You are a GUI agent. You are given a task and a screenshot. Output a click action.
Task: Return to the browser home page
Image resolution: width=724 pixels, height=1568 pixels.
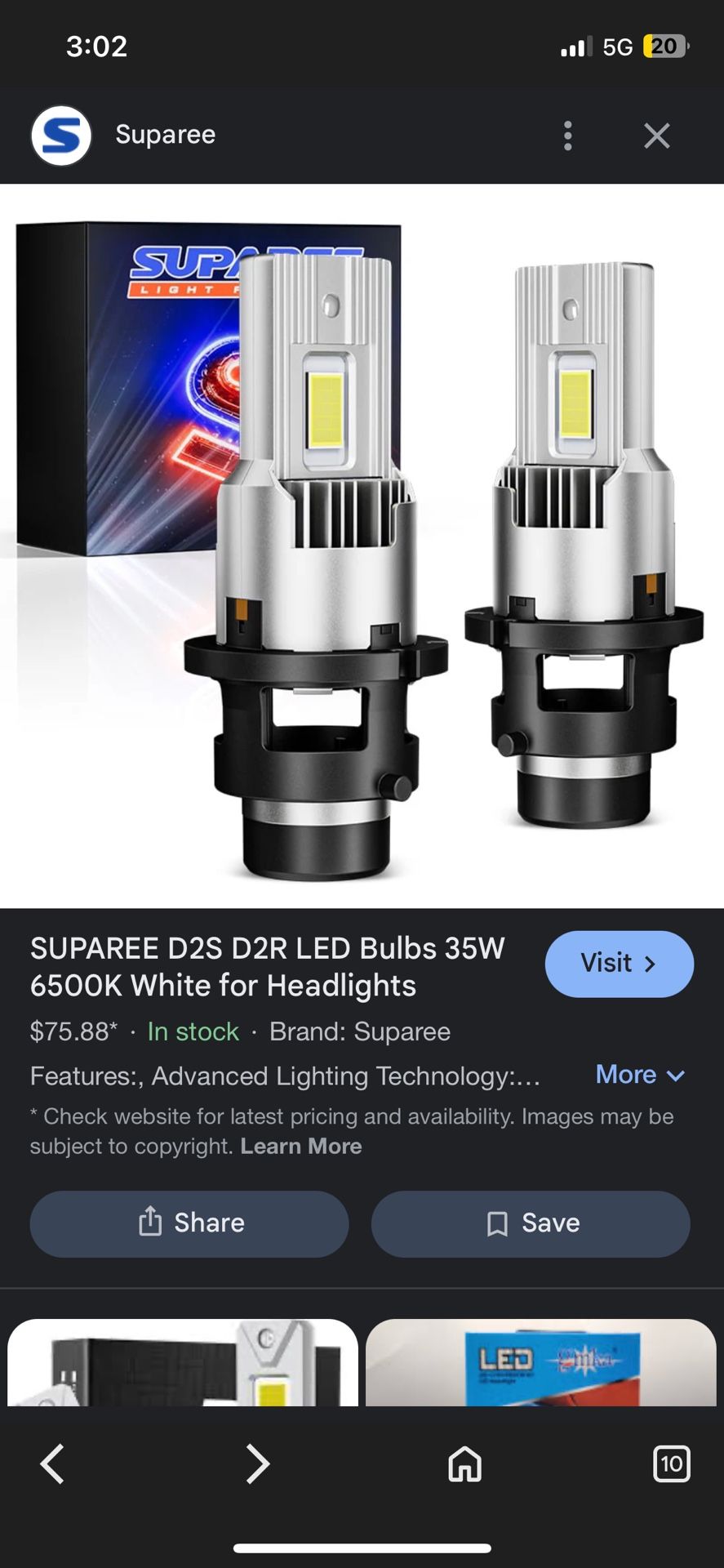(464, 1463)
